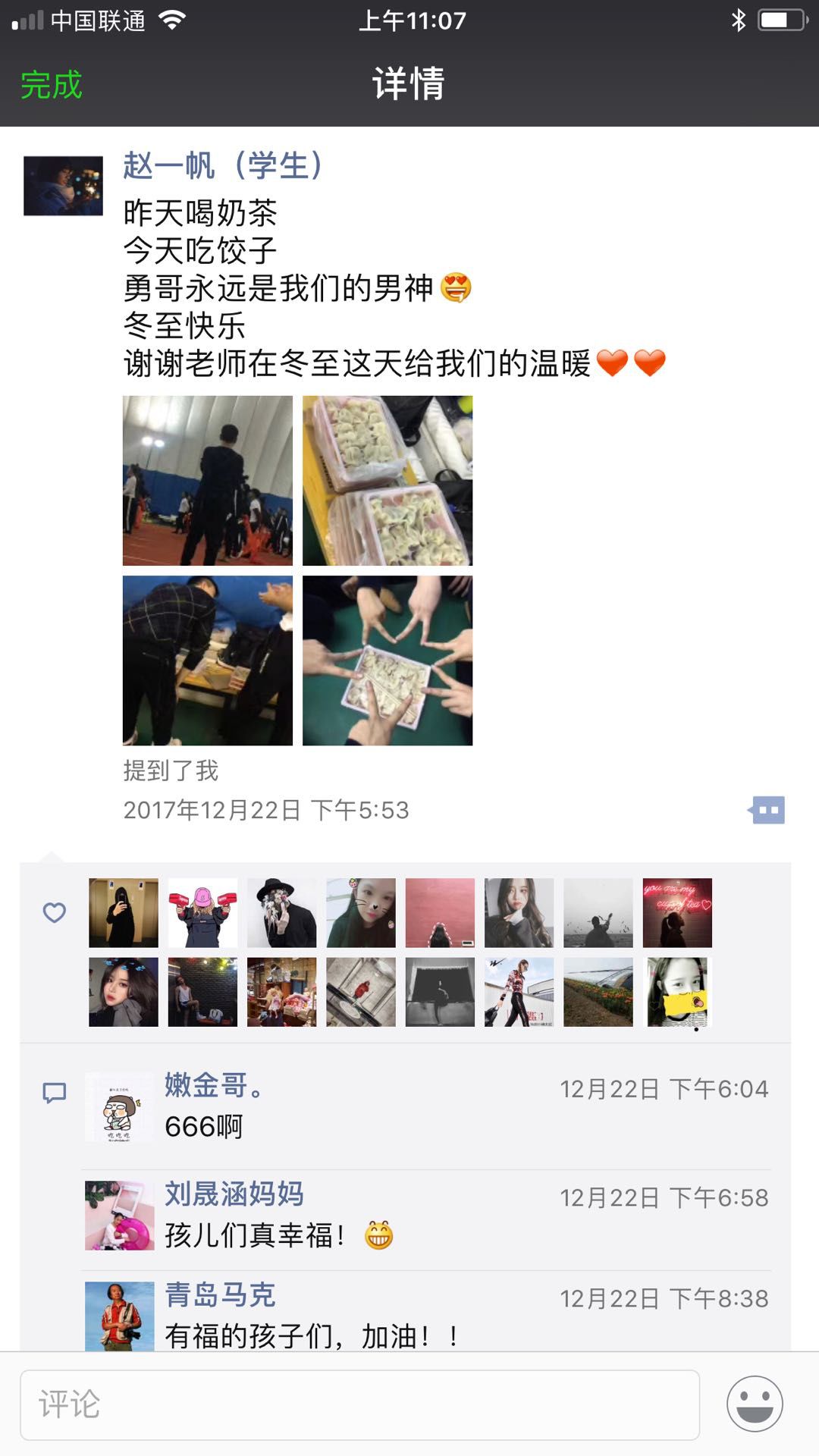Screen dimensions: 819x1456
Task: View the star-shaped hands photo
Action: tap(388, 661)
